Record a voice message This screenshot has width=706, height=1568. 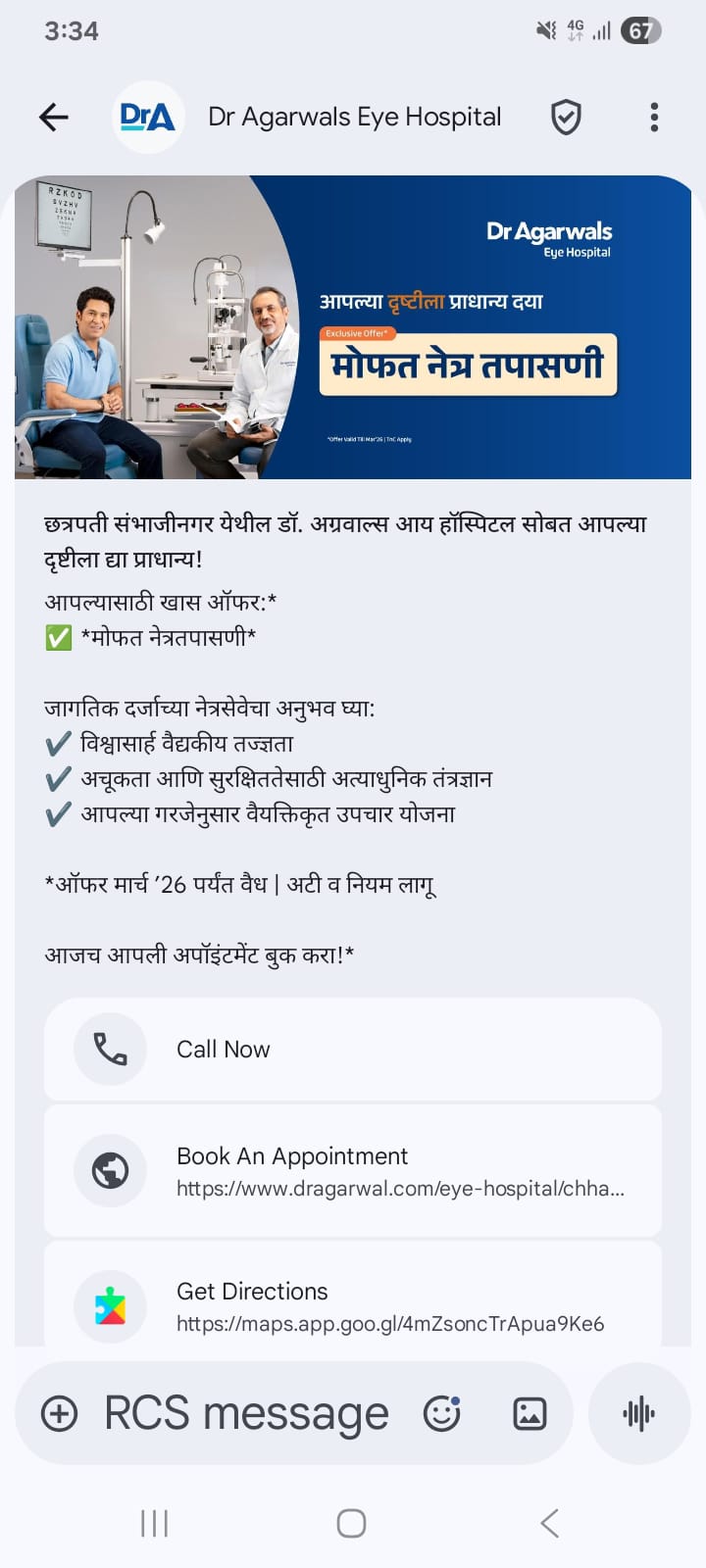(639, 1414)
